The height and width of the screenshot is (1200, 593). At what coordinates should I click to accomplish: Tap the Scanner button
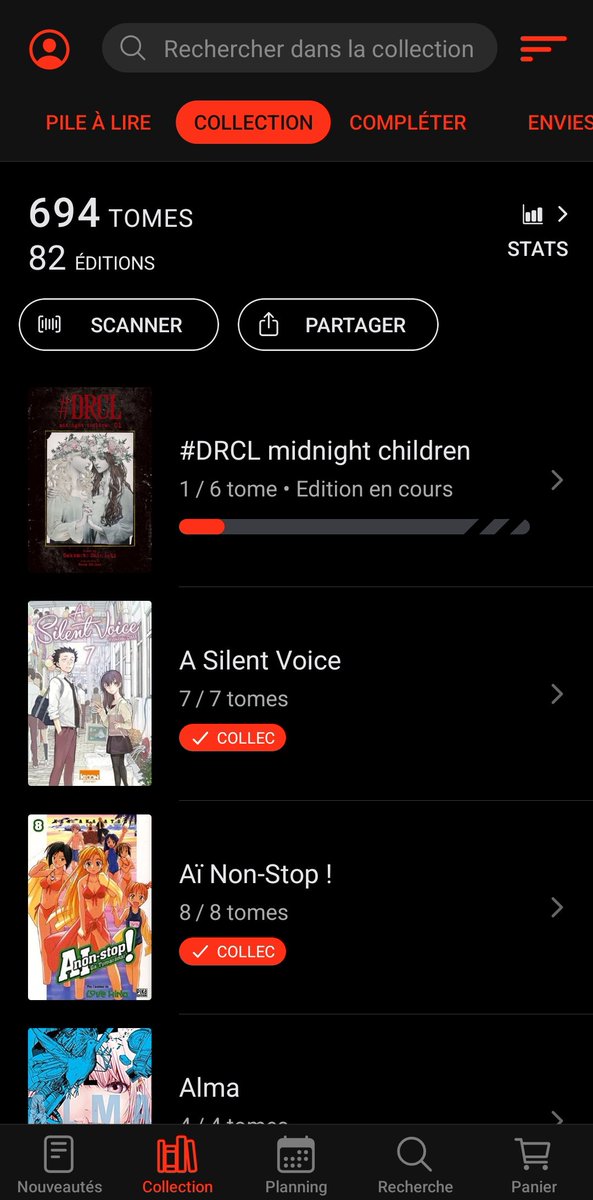click(x=118, y=325)
